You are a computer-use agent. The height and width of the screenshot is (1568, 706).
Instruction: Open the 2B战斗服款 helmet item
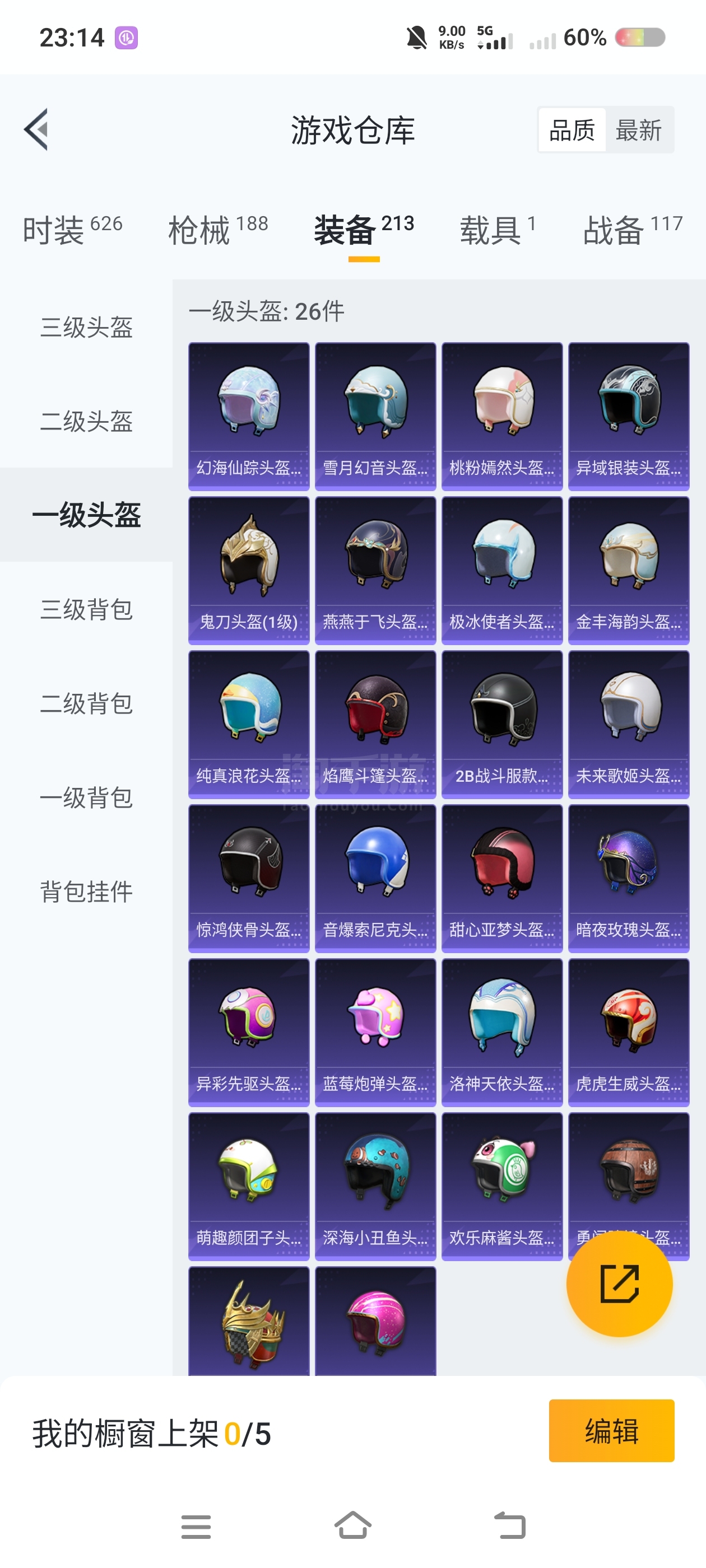[x=502, y=724]
